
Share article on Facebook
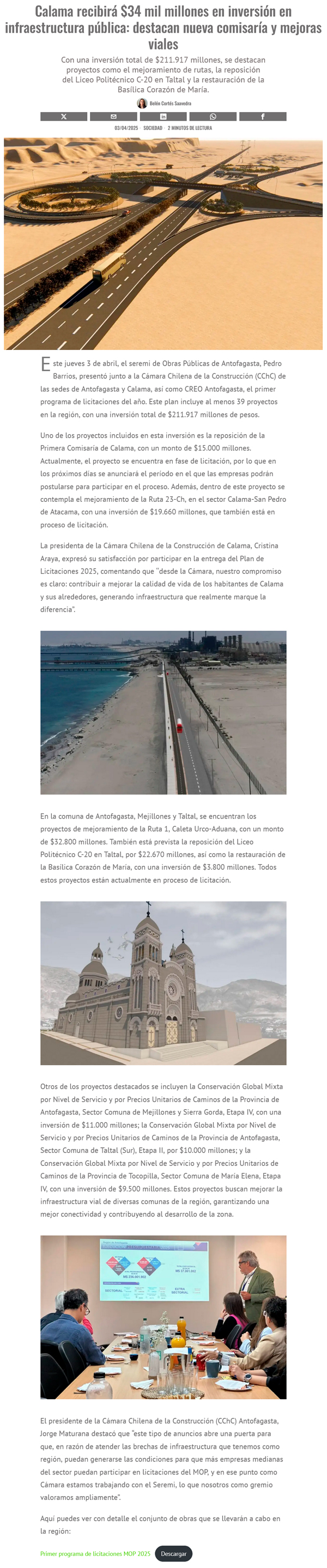tap(262, 116)
